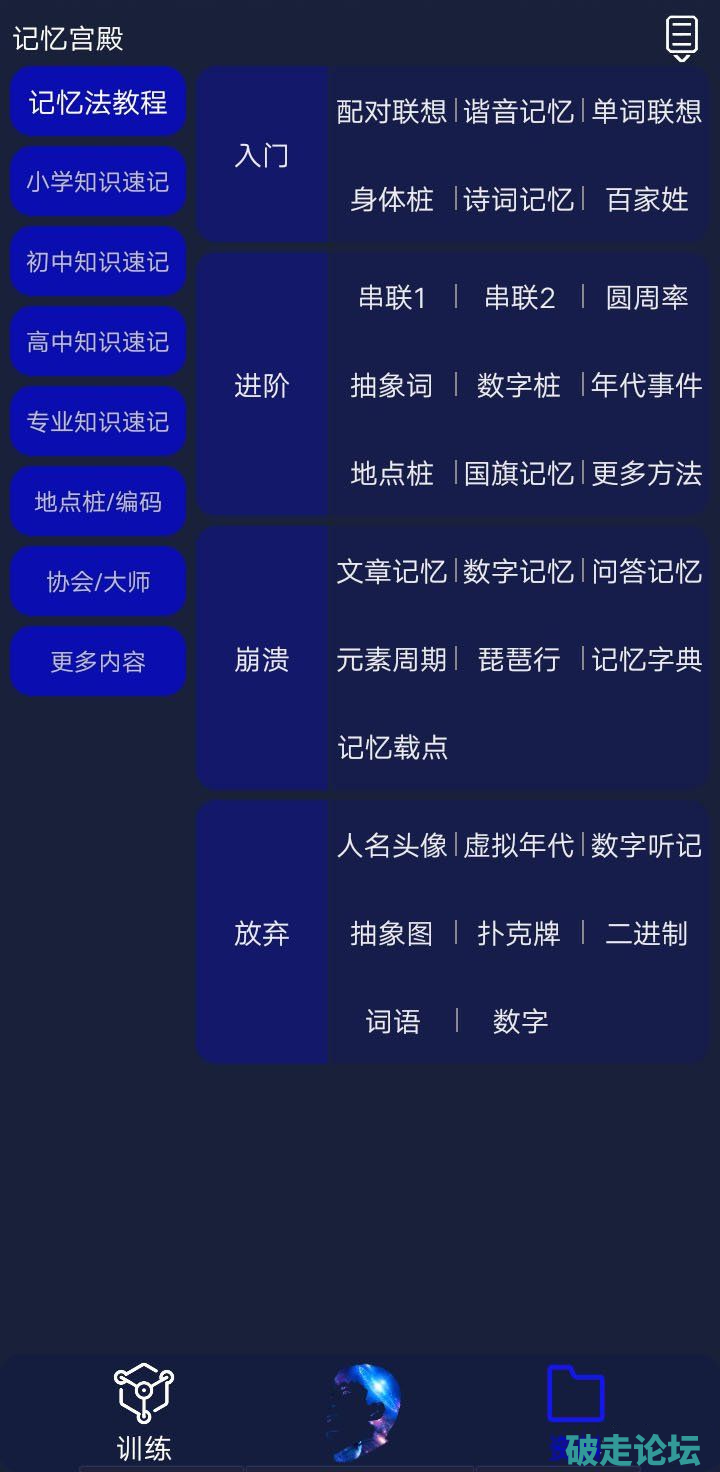Open the 协会/大师 section
Screen dimensions: 720x1472
[98, 582]
